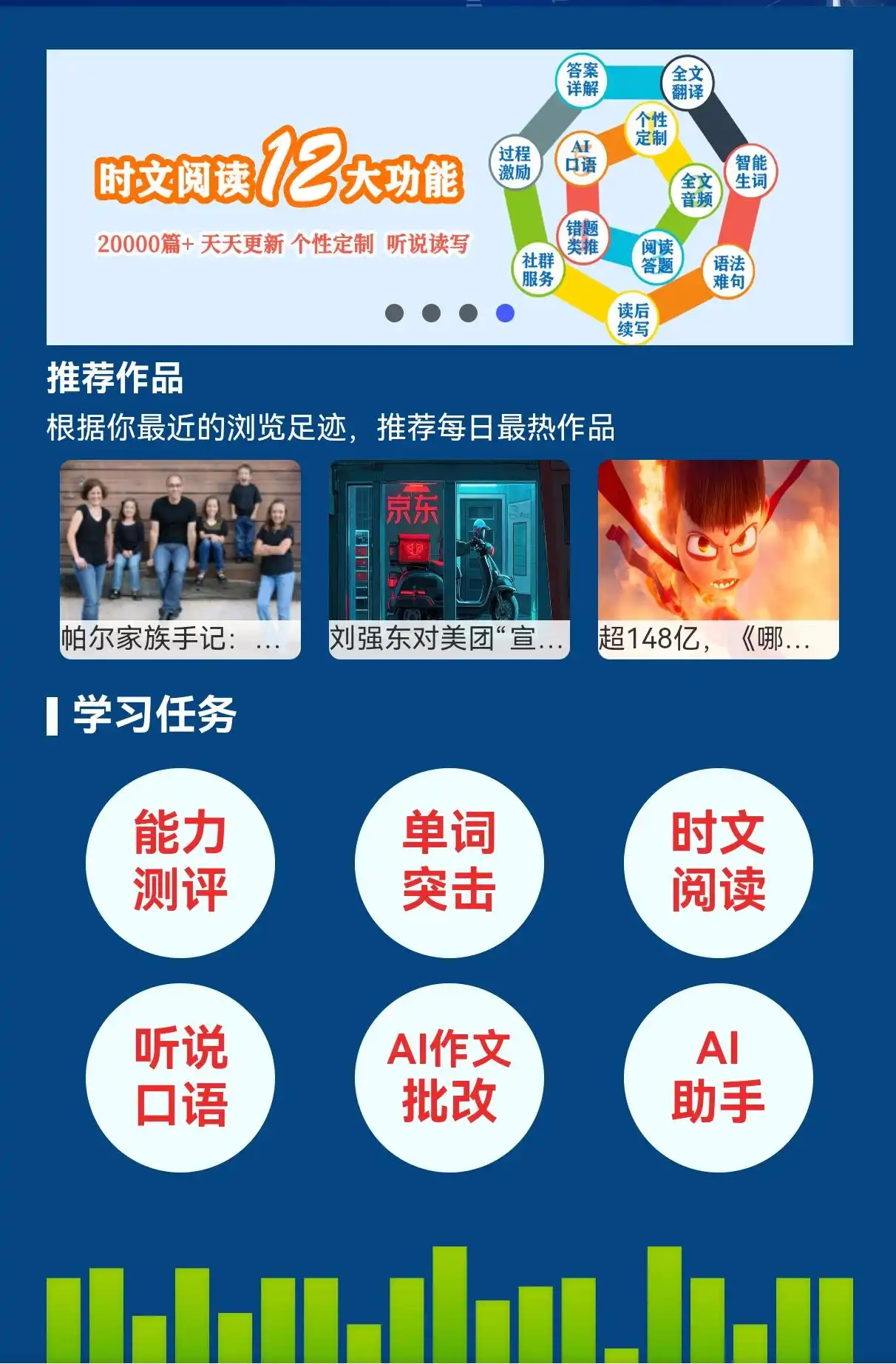Go to 时文阅读 reading task
Viewport: 896px width, 1364px height.
click(718, 863)
